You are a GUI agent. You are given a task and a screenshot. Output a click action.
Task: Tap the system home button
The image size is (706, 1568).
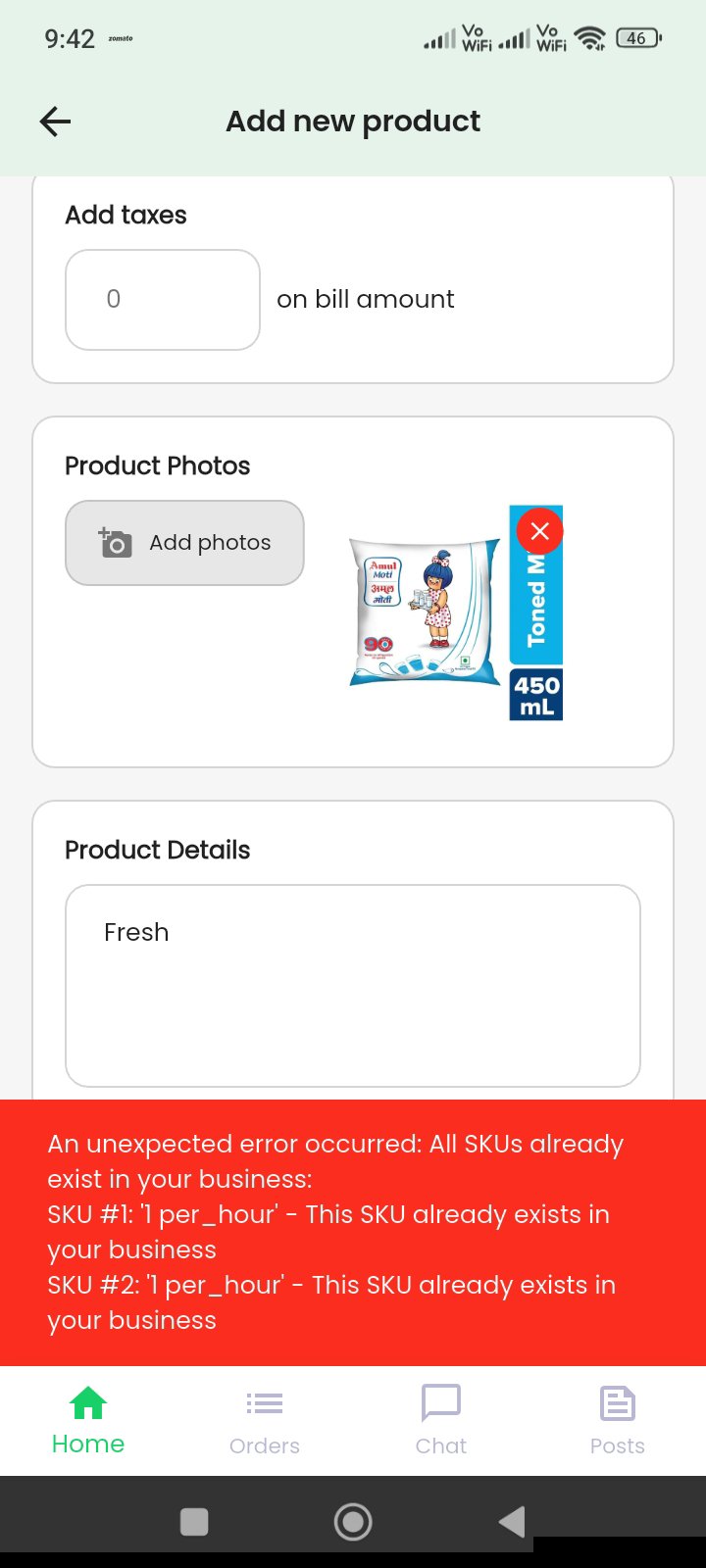pyautogui.click(x=353, y=1522)
